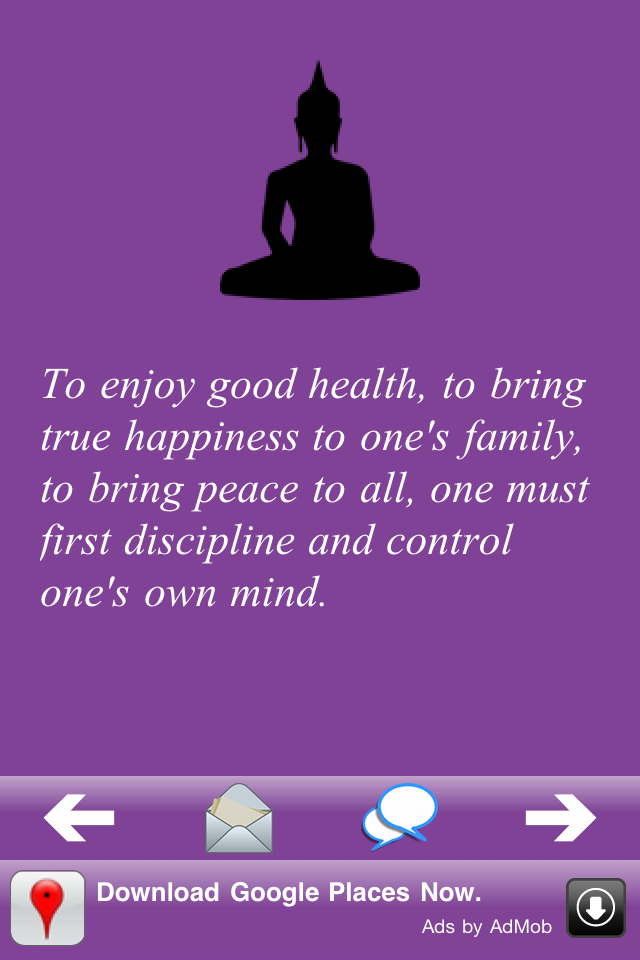Share this quote by email

[239, 818]
